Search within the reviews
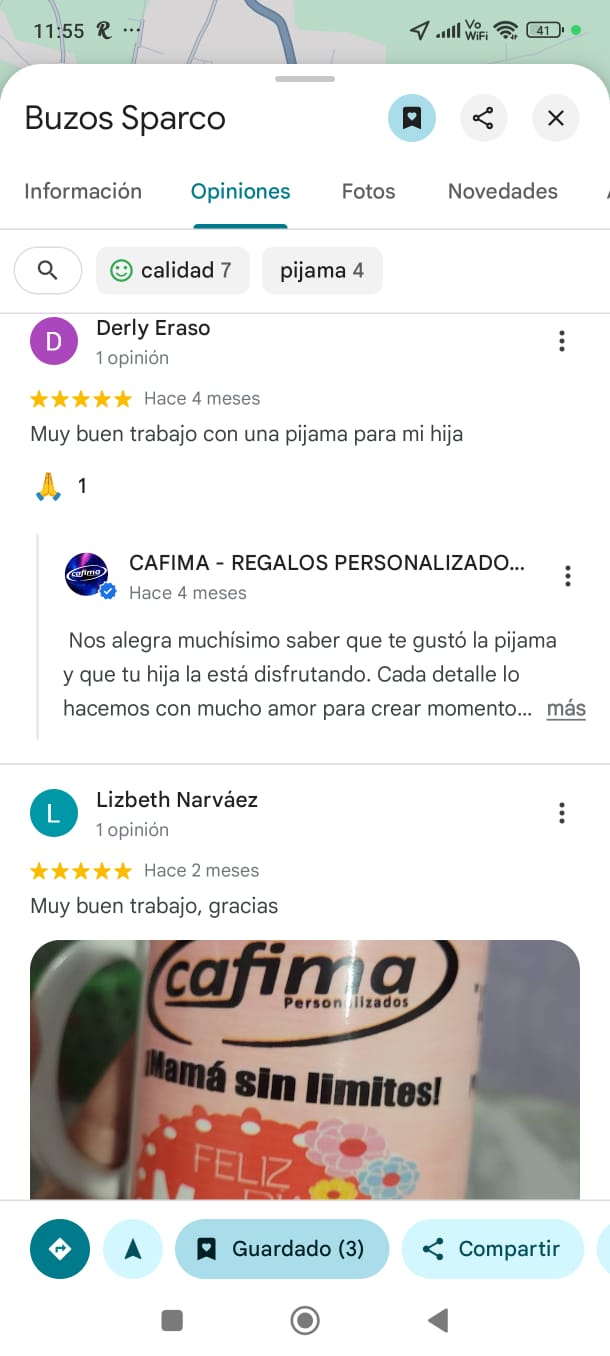610x1356 pixels. tap(47, 270)
